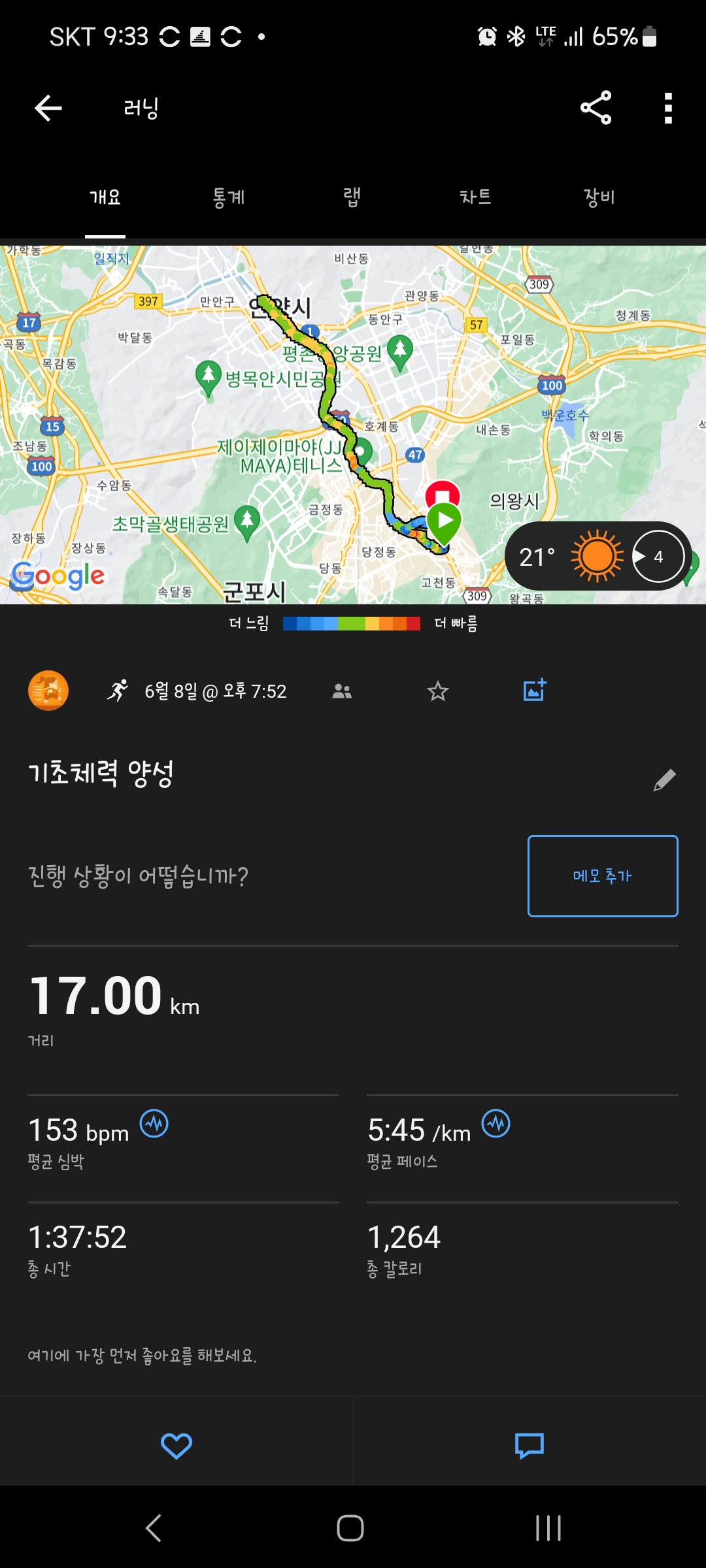Switch to the 통계 tab
This screenshot has height=1568, width=706.
(x=229, y=197)
